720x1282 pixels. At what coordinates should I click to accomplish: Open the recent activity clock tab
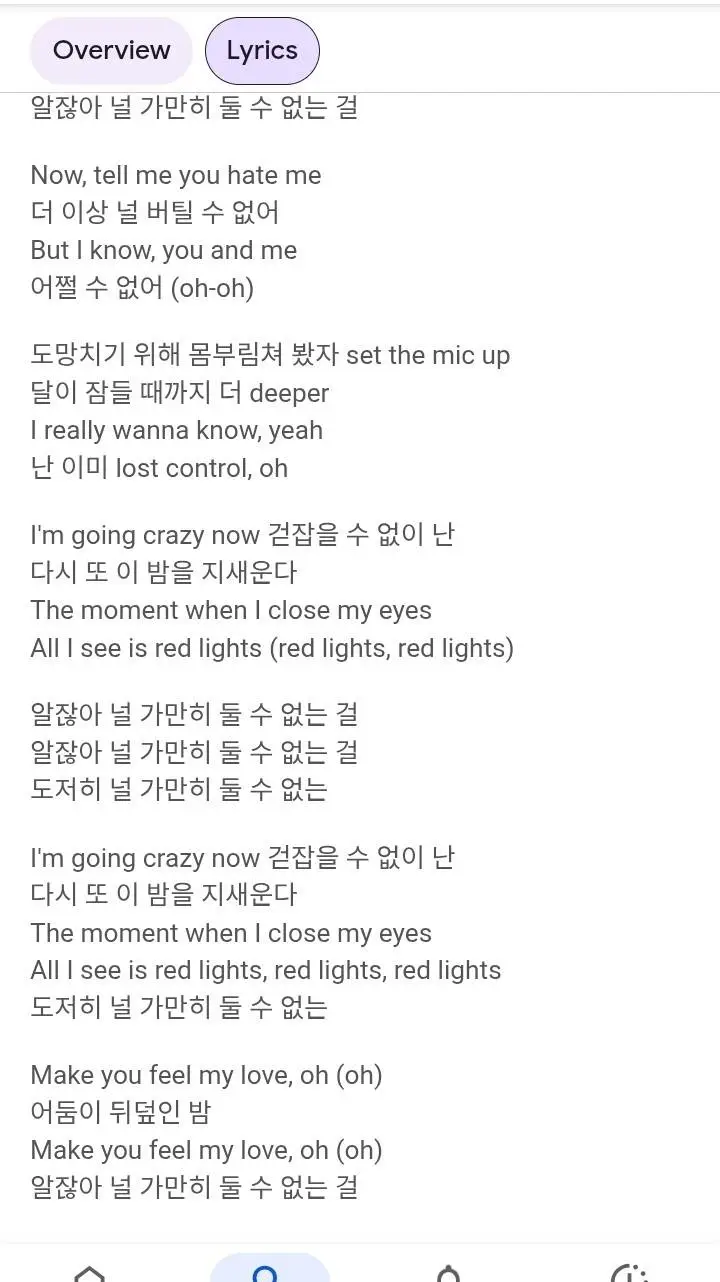click(629, 1272)
